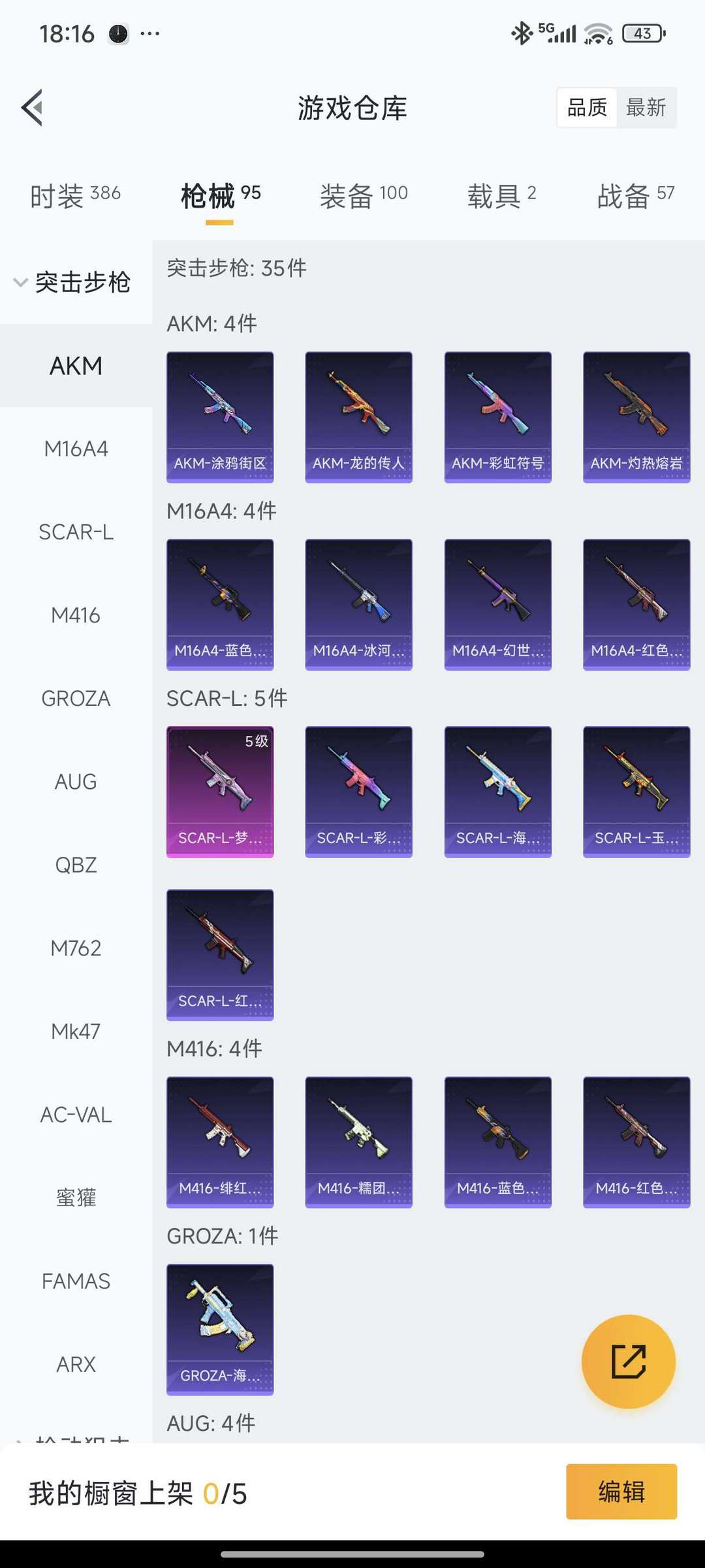Open the 载具 tab
Viewport: 705px width, 1568px height.
click(501, 195)
